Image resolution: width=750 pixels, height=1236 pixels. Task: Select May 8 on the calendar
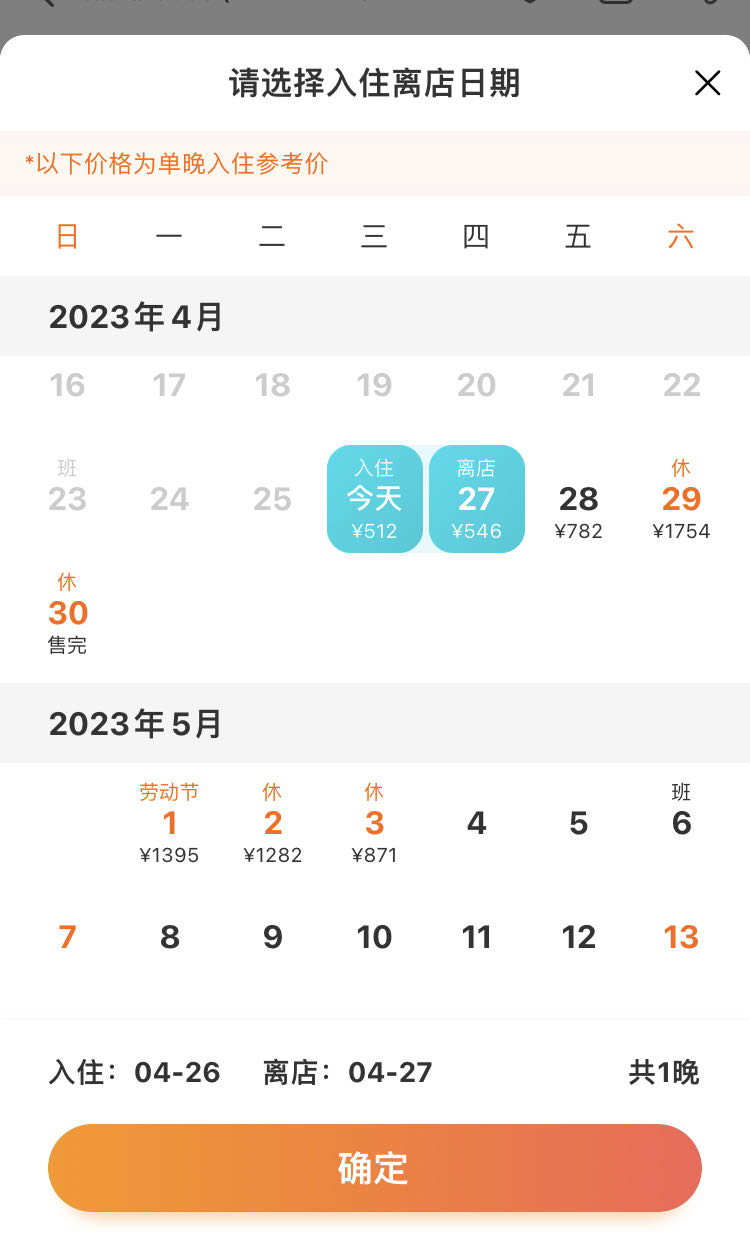click(x=169, y=937)
